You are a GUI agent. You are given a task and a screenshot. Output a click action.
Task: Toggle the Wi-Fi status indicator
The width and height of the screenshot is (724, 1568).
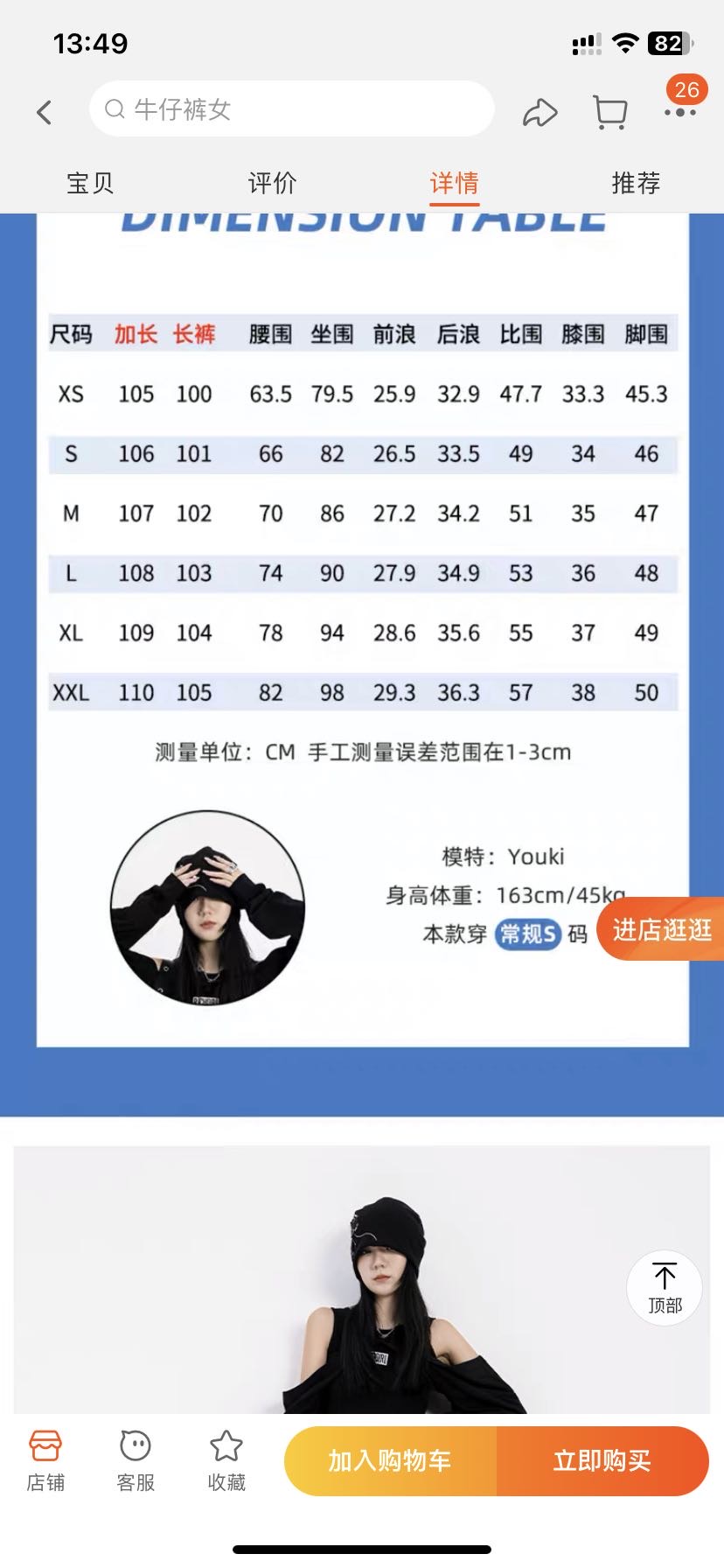[x=627, y=41]
